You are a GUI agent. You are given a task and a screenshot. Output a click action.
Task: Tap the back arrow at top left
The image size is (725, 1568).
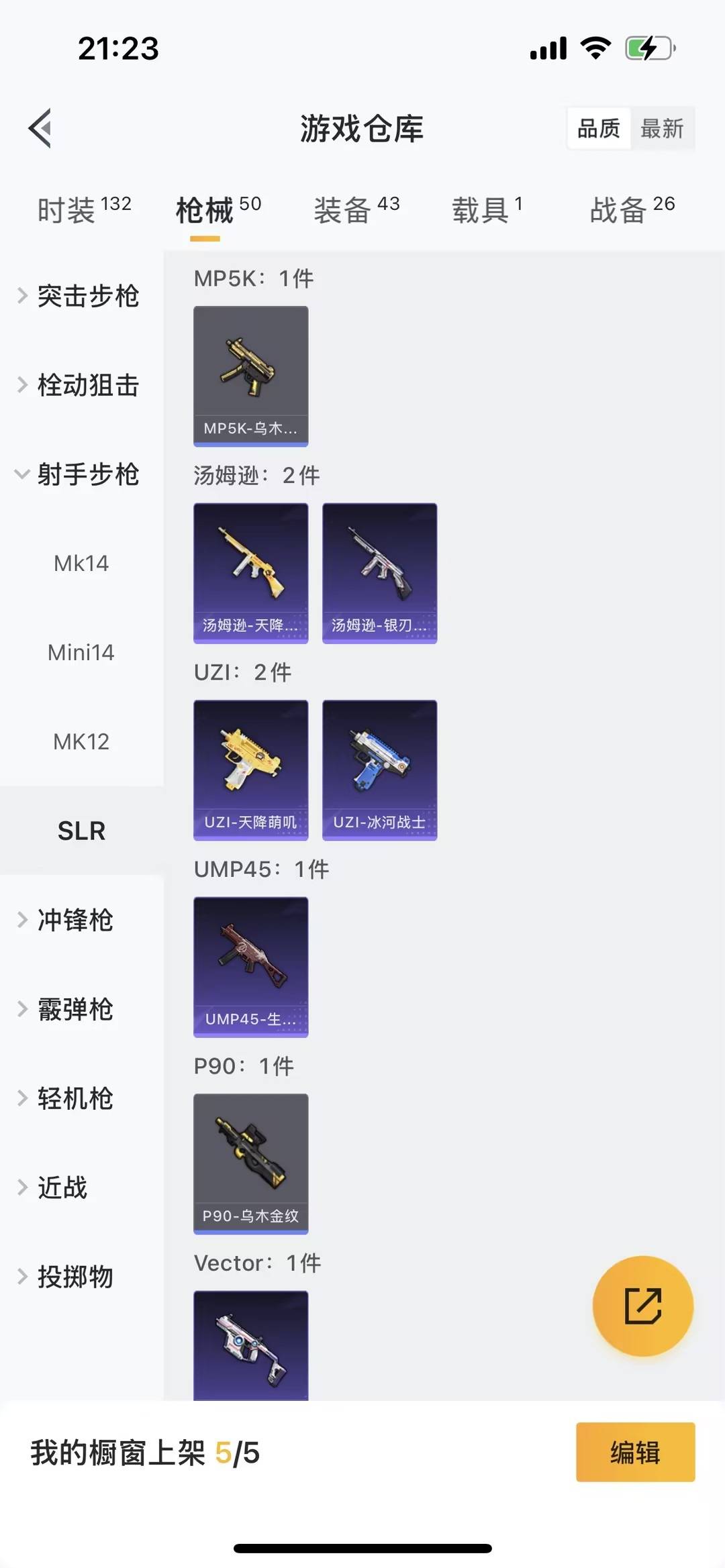pos(40,129)
